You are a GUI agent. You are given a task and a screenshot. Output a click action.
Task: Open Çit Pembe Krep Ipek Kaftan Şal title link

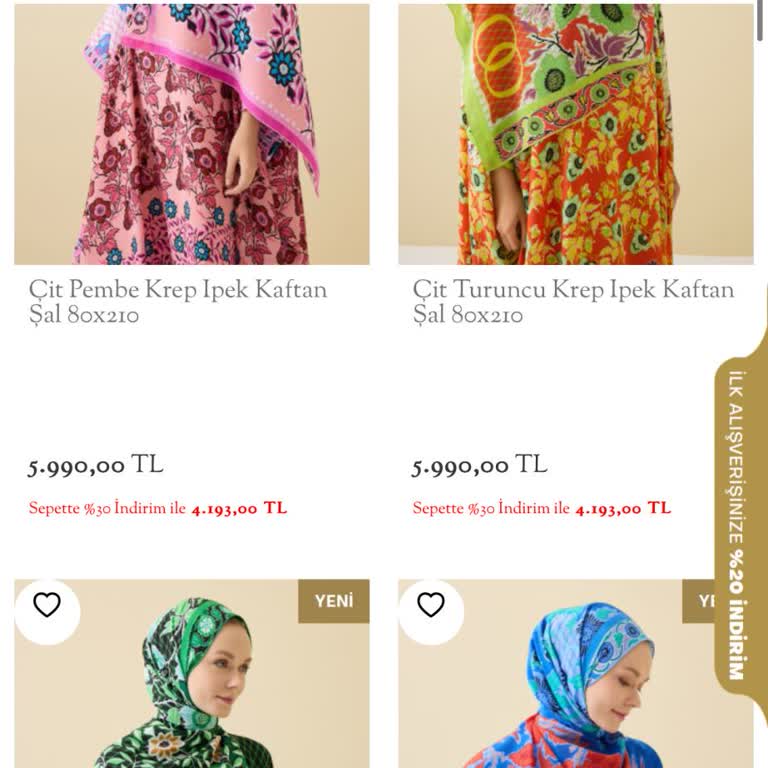click(x=178, y=302)
